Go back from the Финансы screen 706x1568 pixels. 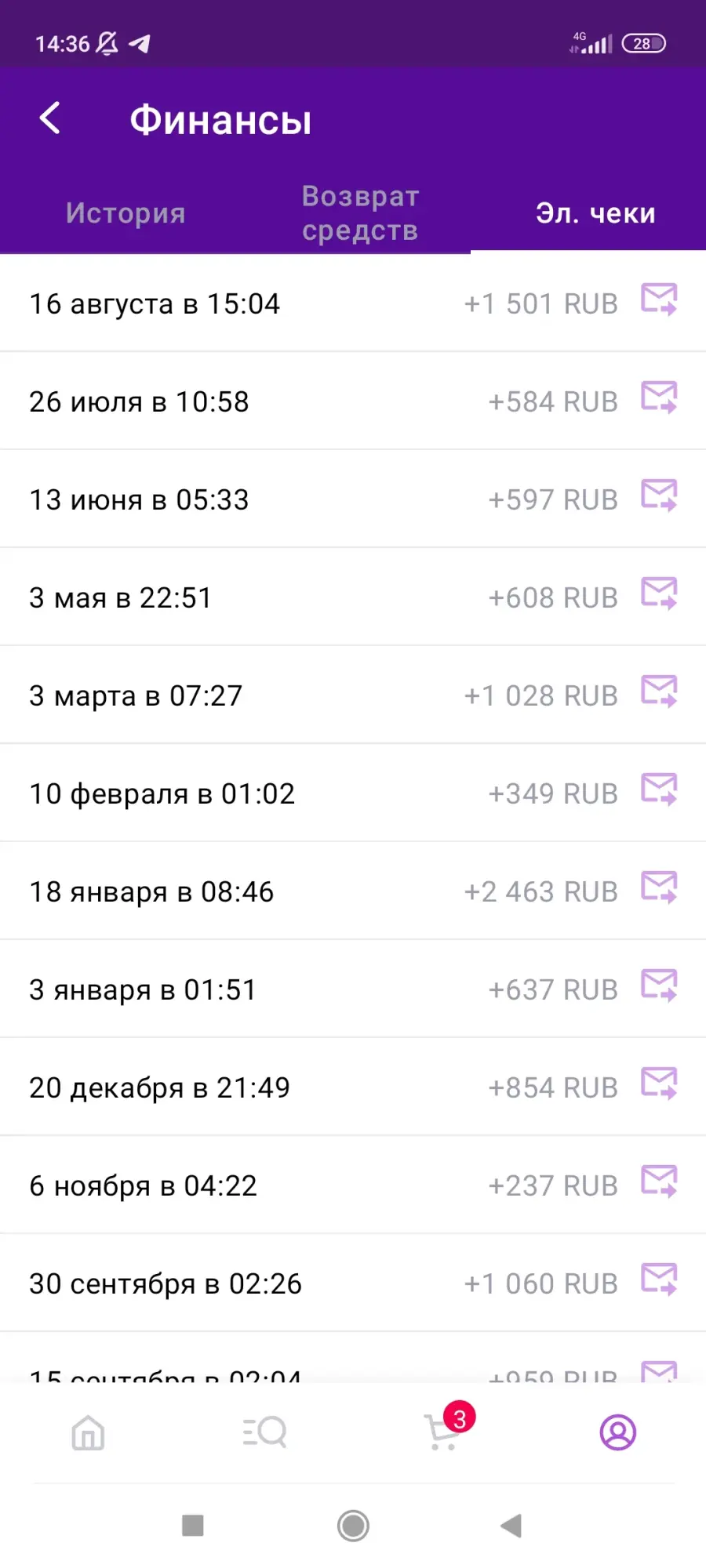coord(49,119)
